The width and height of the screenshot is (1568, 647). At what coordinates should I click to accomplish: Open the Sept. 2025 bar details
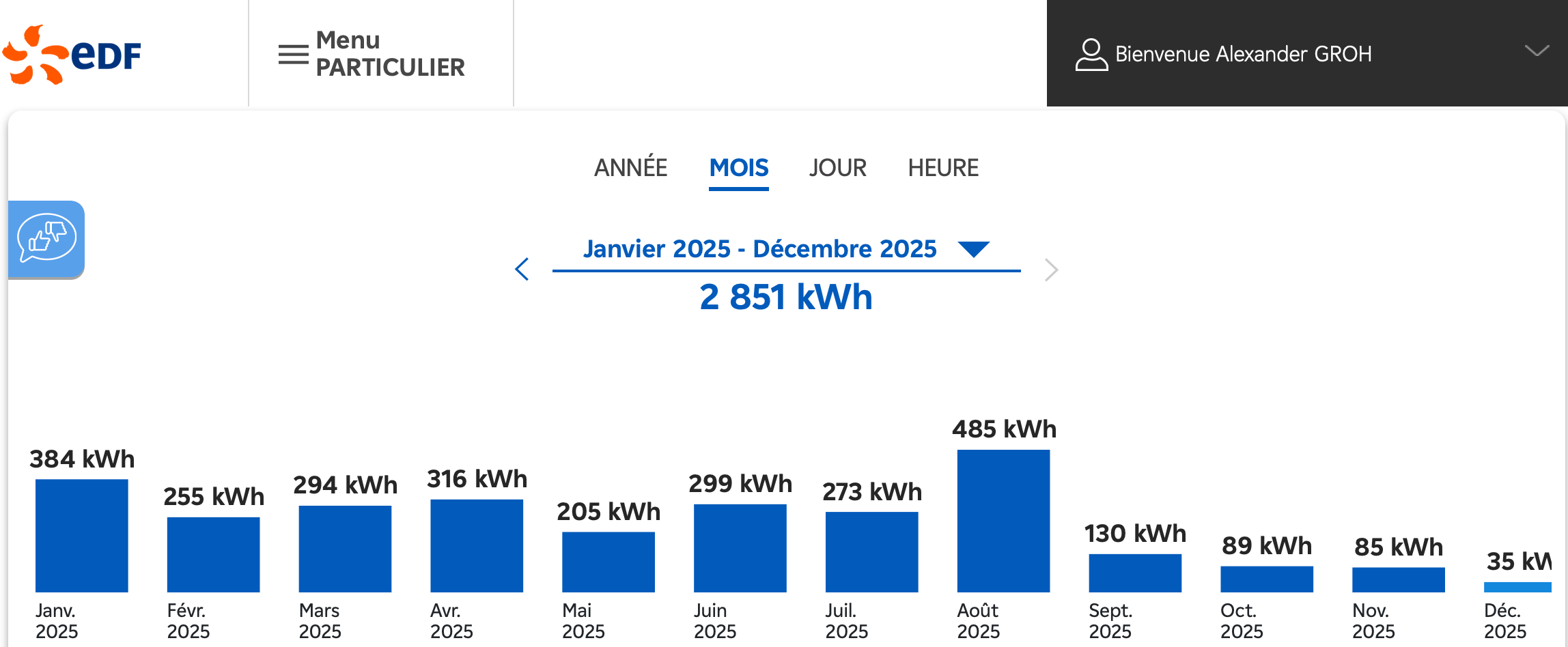pyautogui.click(x=1135, y=573)
